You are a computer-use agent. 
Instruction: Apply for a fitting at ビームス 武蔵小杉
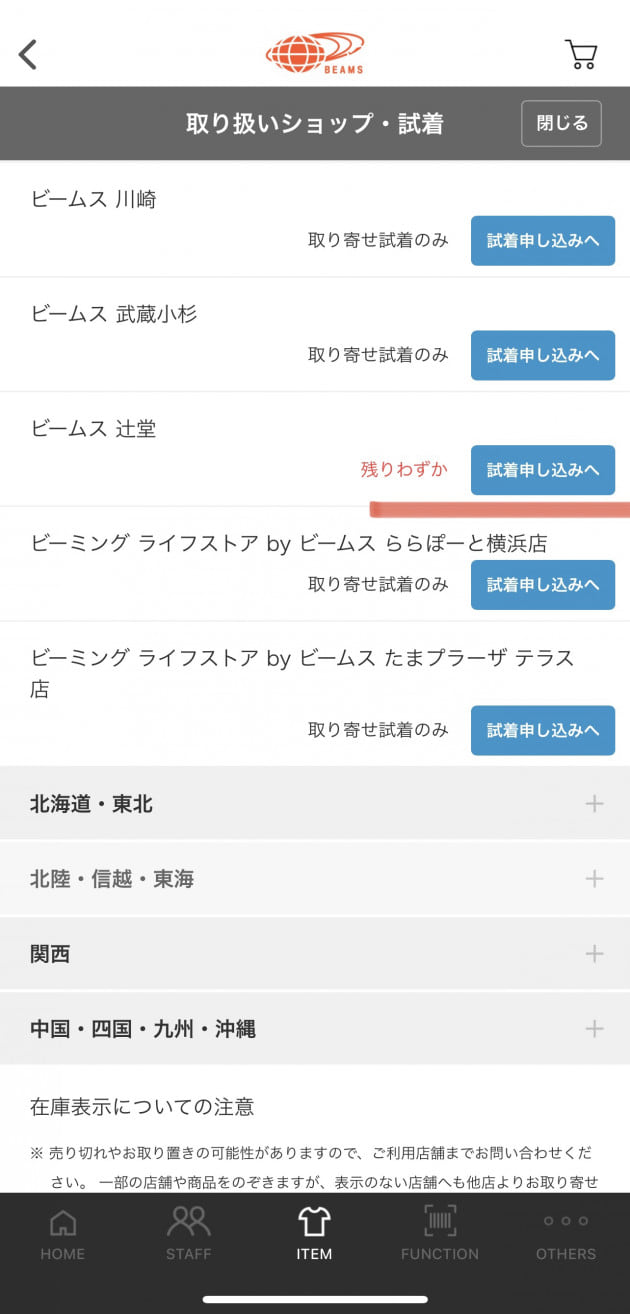(x=543, y=355)
